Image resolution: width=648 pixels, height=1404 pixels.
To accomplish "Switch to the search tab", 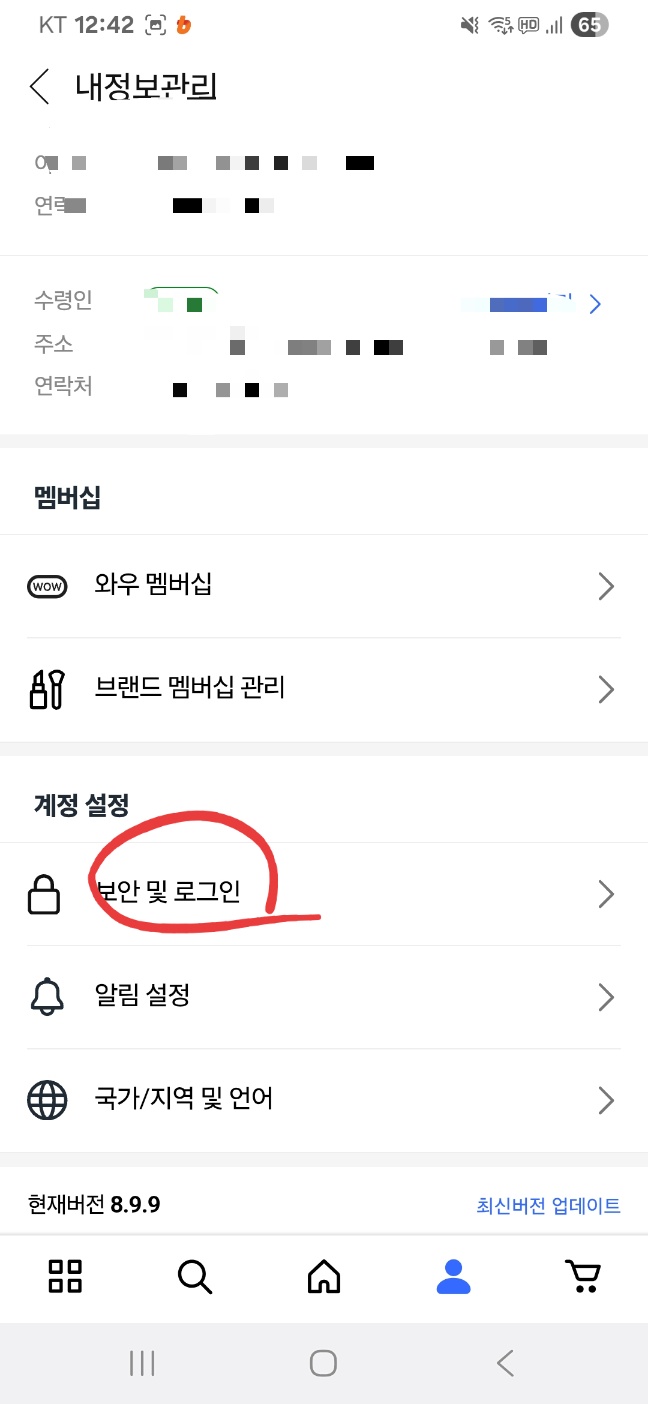I will pos(194,1276).
